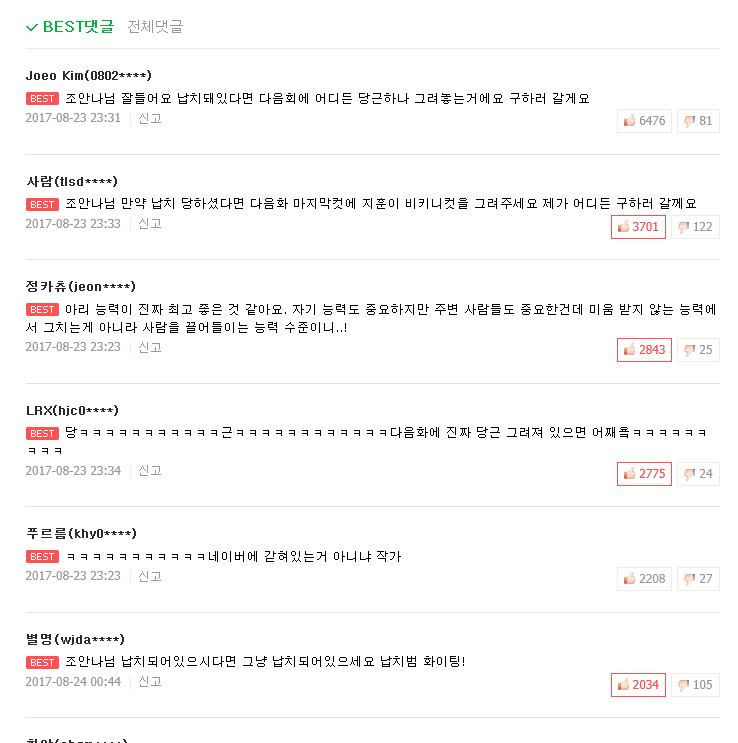The height and width of the screenshot is (743, 738).
Task: Dislike LRX(hjc0****)'s comment
Action: [697, 474]
